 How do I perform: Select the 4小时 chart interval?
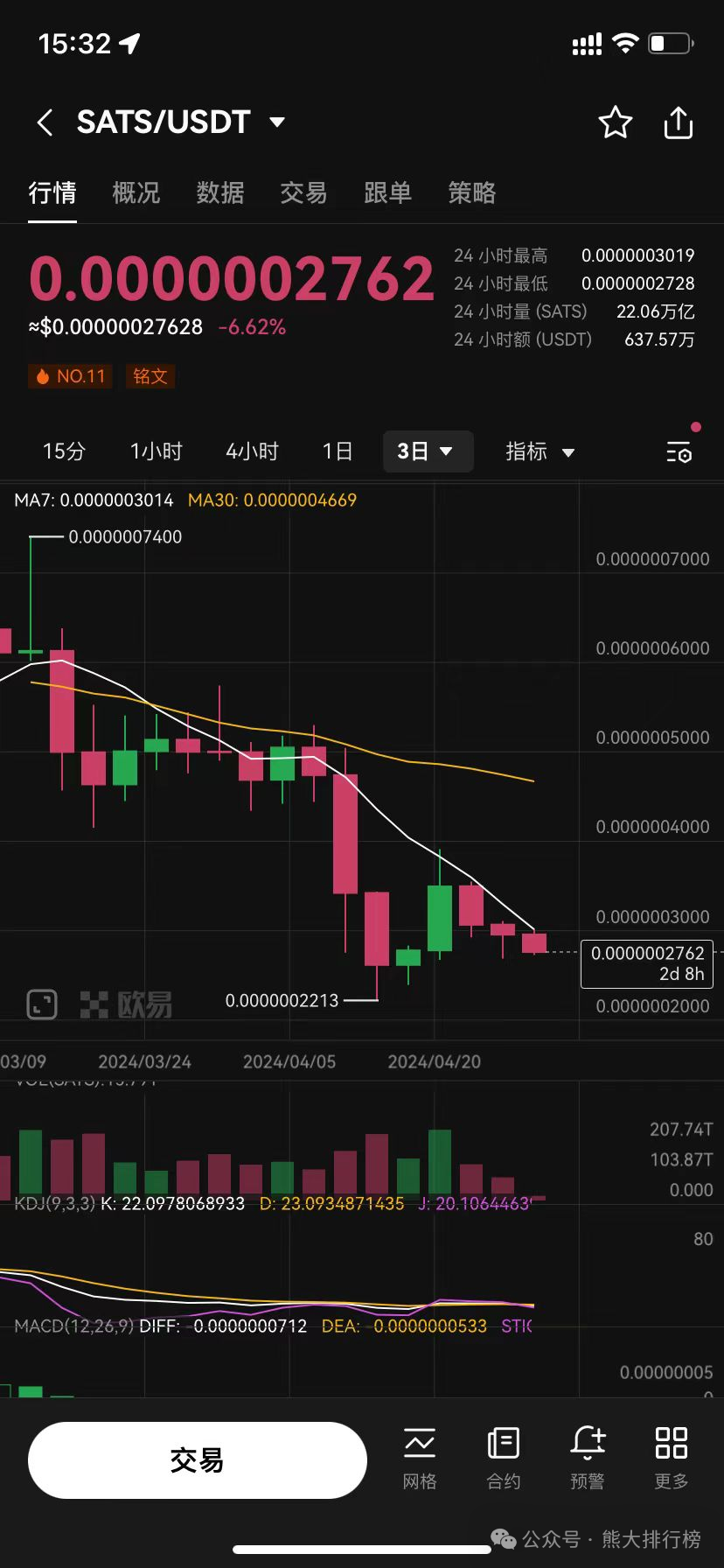(x=253, y=451)
